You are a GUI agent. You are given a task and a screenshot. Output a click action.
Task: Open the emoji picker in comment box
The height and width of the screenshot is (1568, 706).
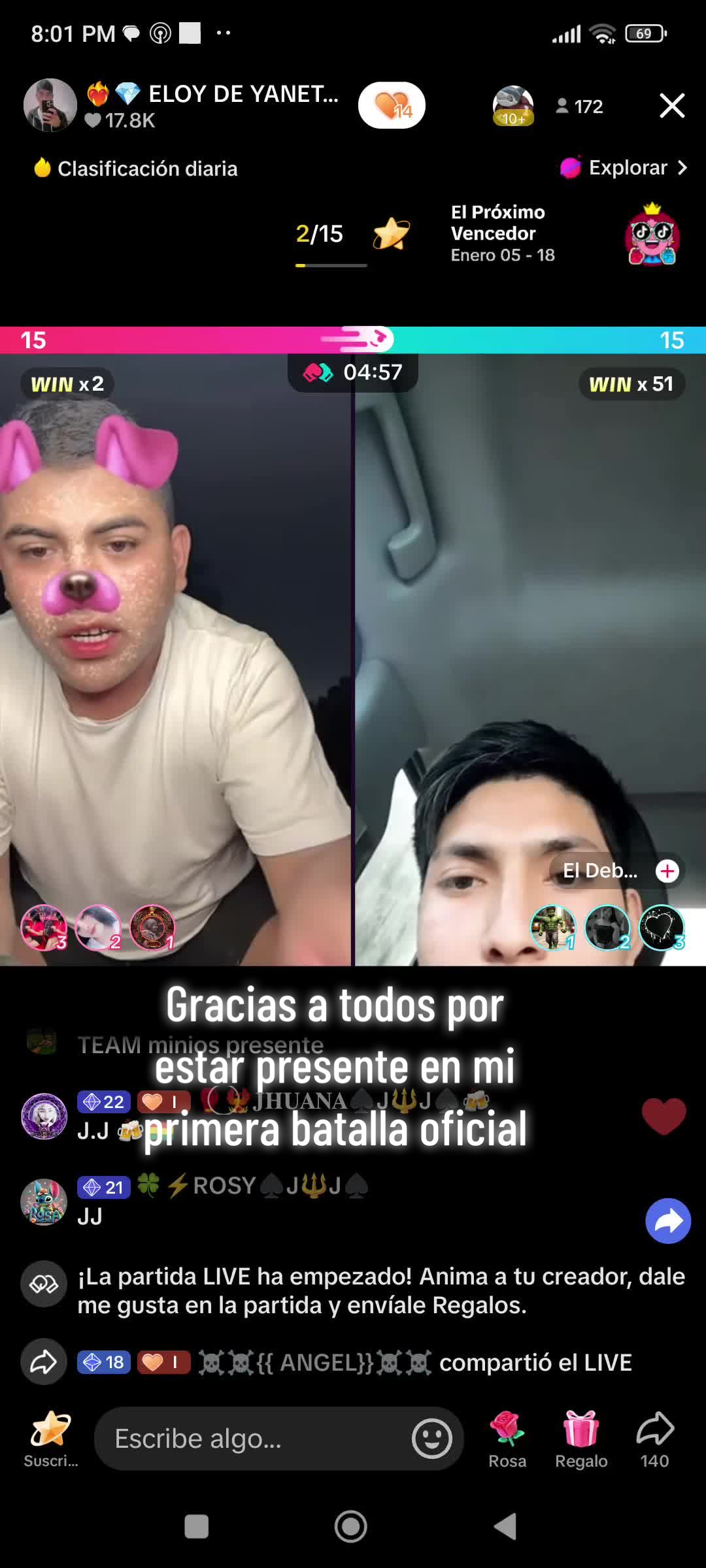click(x=431, y=1439)
